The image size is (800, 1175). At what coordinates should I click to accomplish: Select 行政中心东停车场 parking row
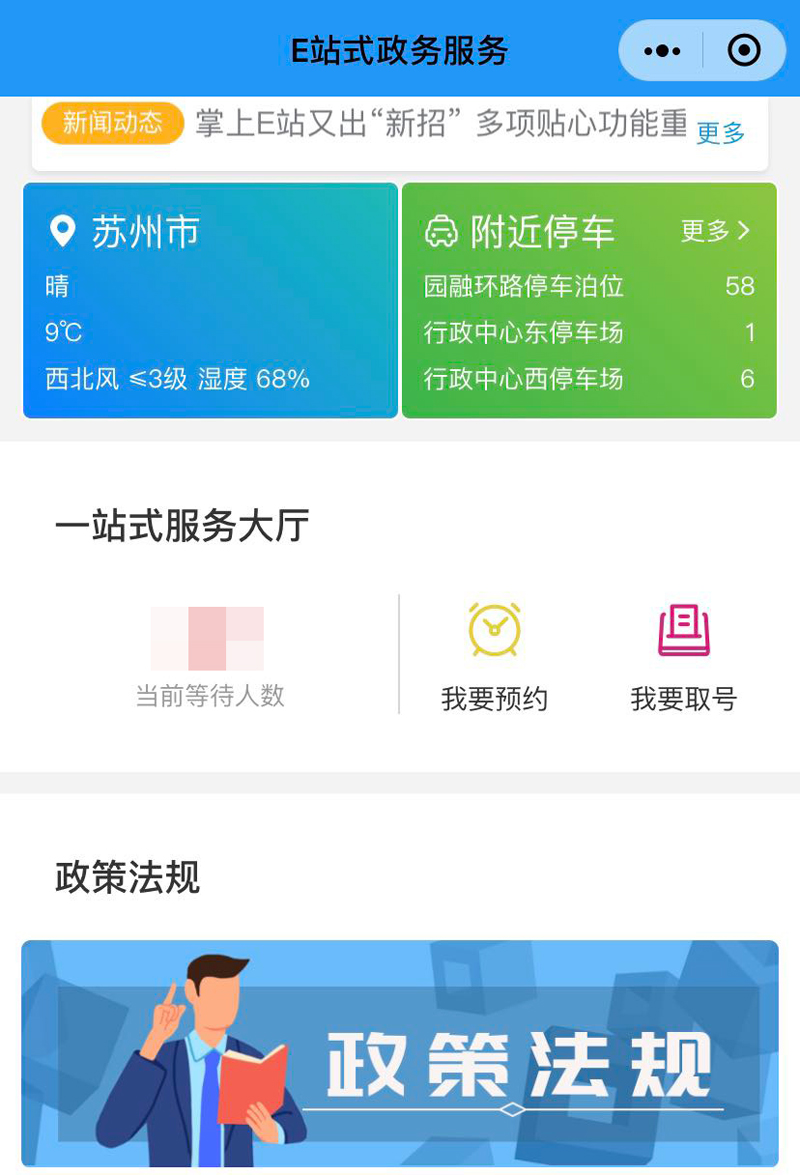(588, 332)
